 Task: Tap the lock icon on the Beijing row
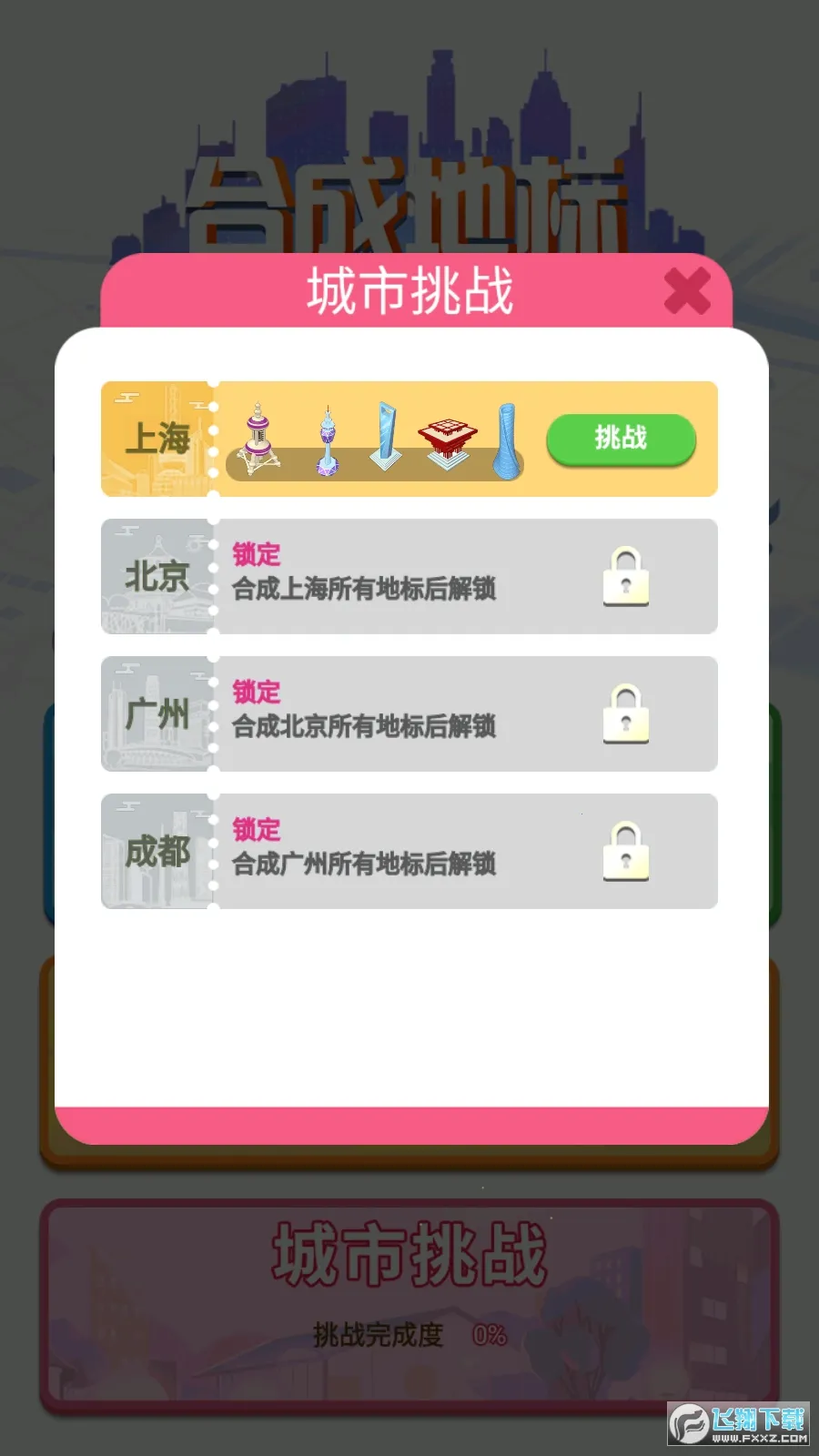[624, 577]
